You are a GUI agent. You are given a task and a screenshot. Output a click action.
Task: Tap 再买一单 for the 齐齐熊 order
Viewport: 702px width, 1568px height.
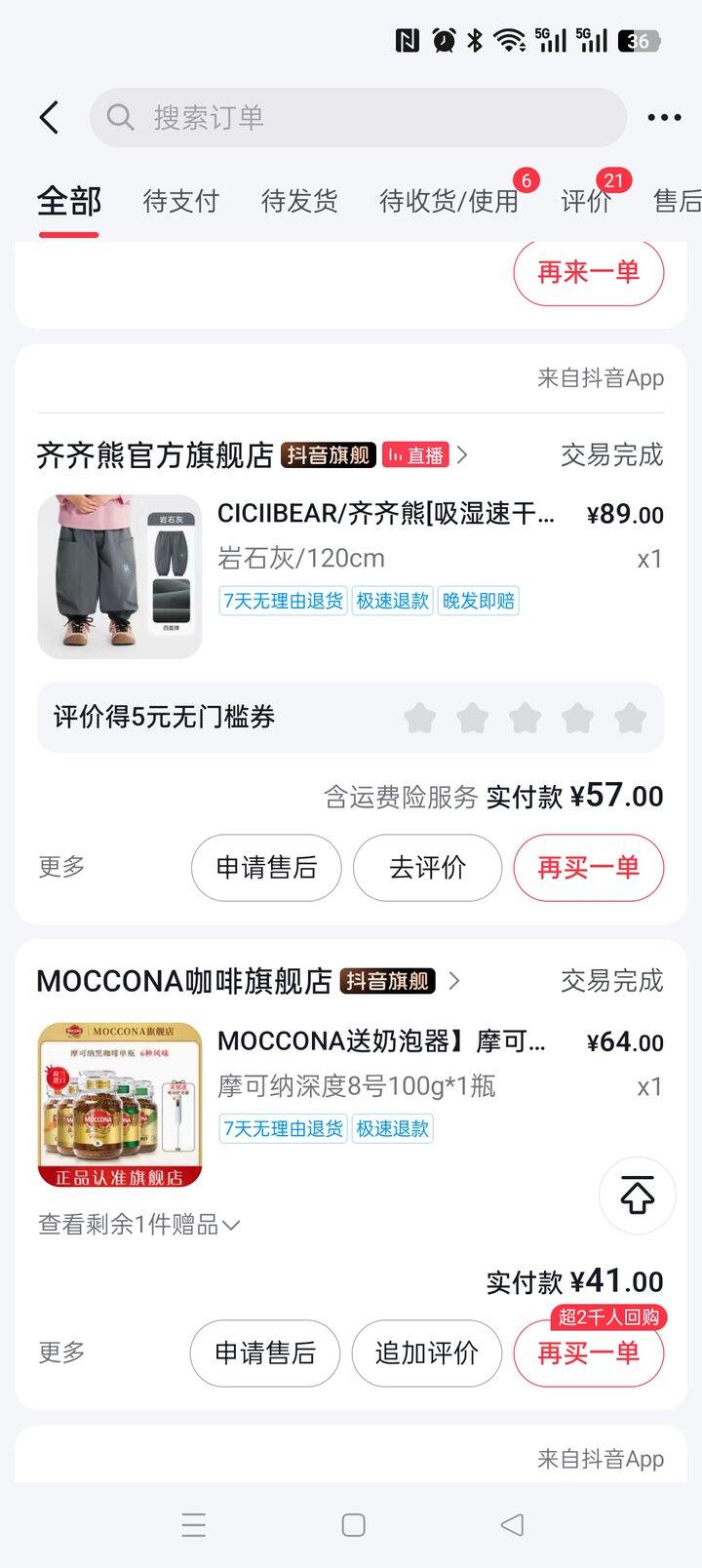pos(588,867)
